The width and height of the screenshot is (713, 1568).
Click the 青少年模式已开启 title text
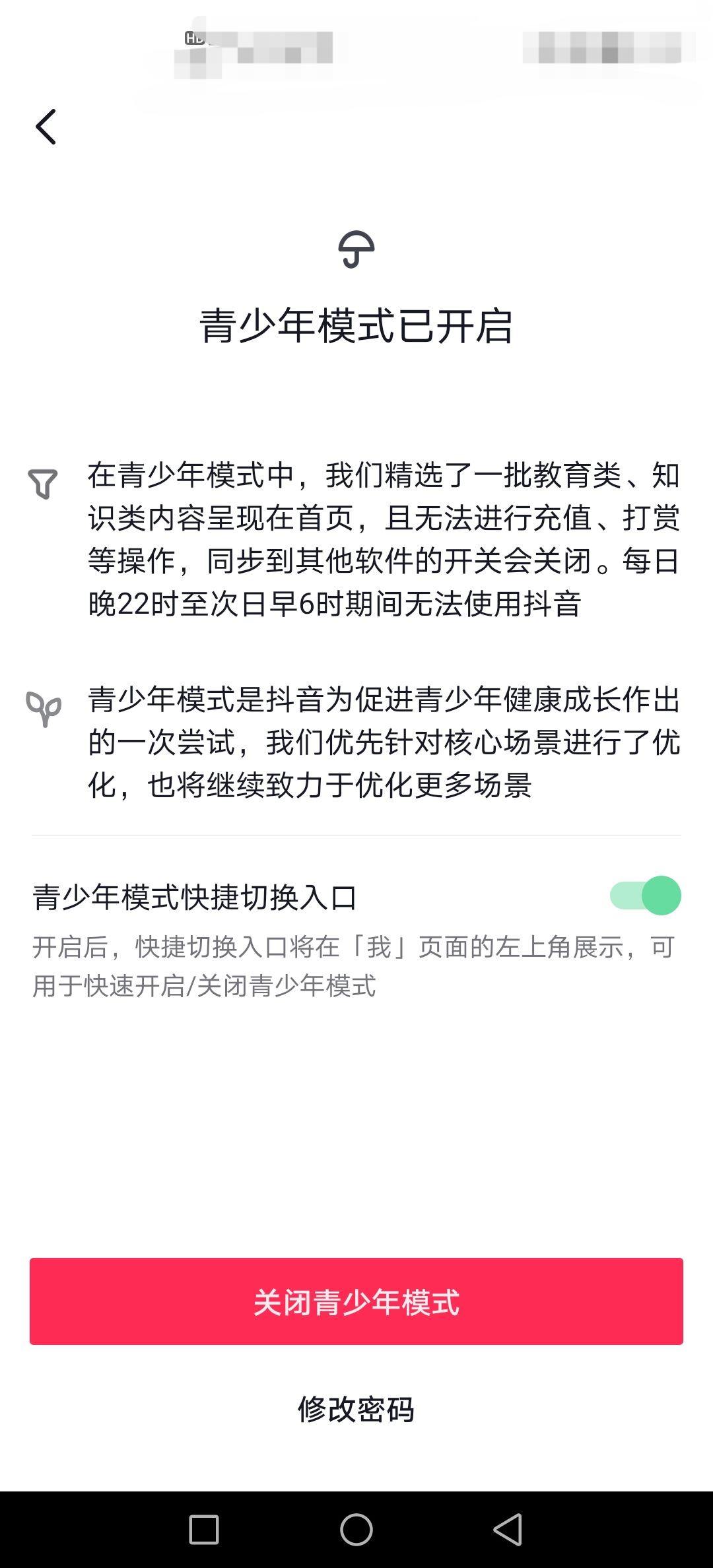(x=356, y=322)
